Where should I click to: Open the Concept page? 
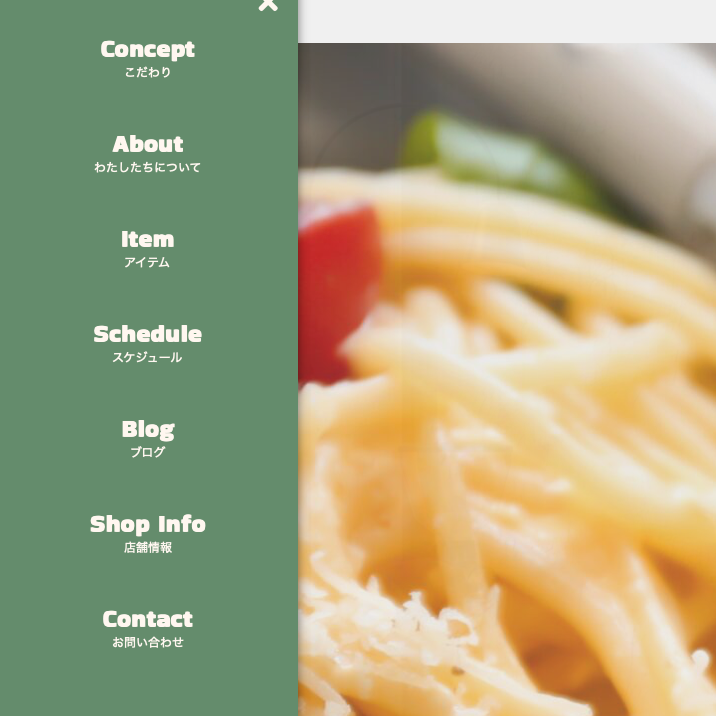tap(148, 57)
